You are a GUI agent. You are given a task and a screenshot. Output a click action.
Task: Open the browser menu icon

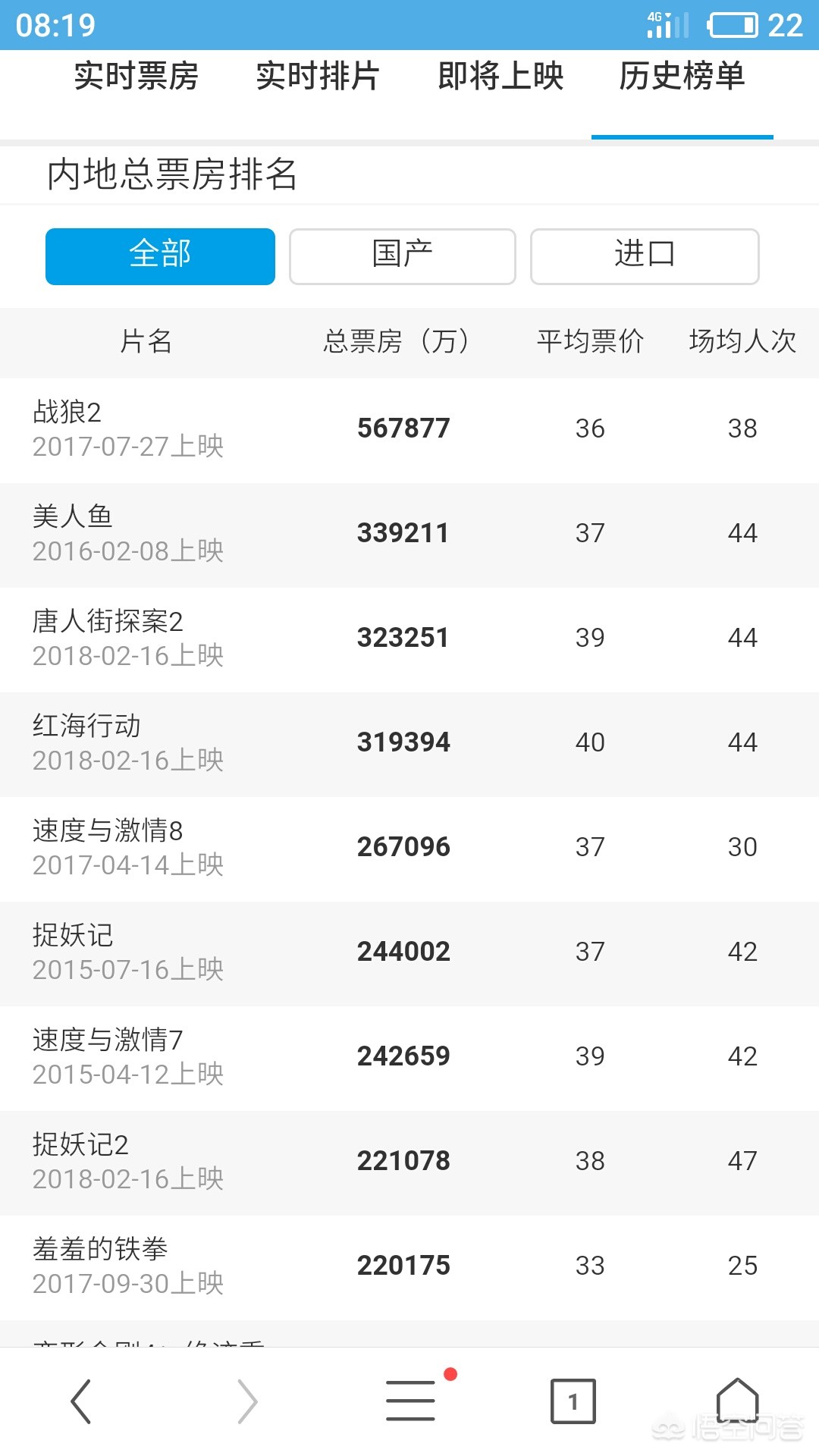410,1400
